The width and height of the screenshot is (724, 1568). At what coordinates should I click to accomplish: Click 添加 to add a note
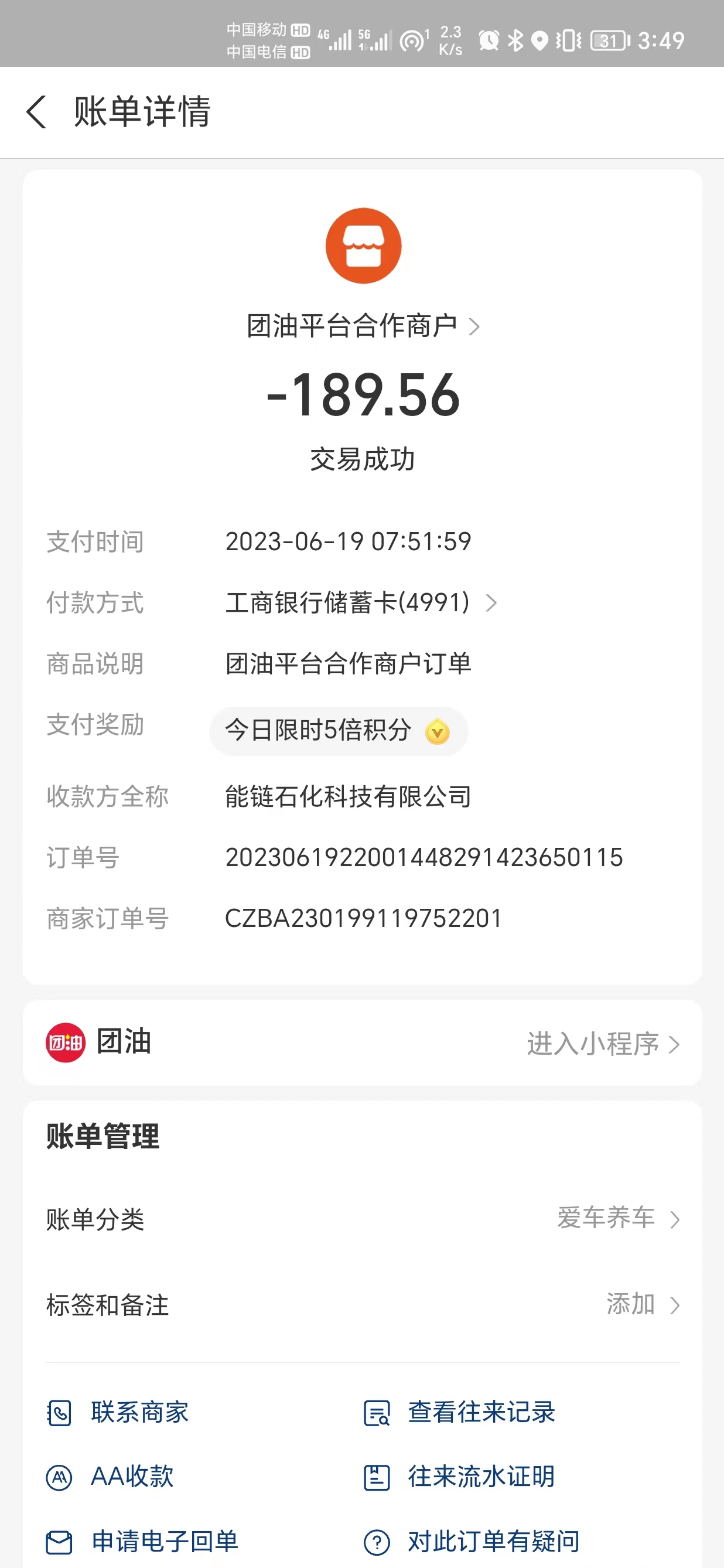tap(631, 1304)
